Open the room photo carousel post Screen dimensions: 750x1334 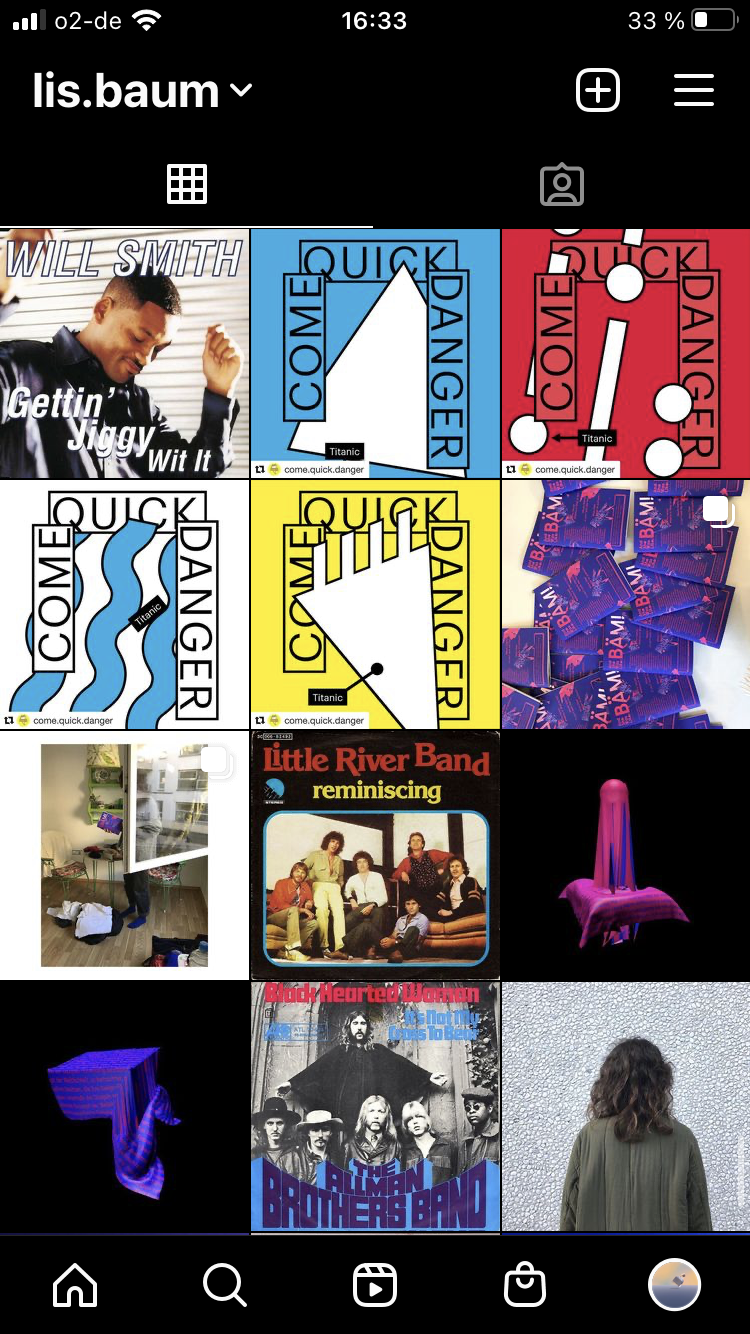(124, 856)
